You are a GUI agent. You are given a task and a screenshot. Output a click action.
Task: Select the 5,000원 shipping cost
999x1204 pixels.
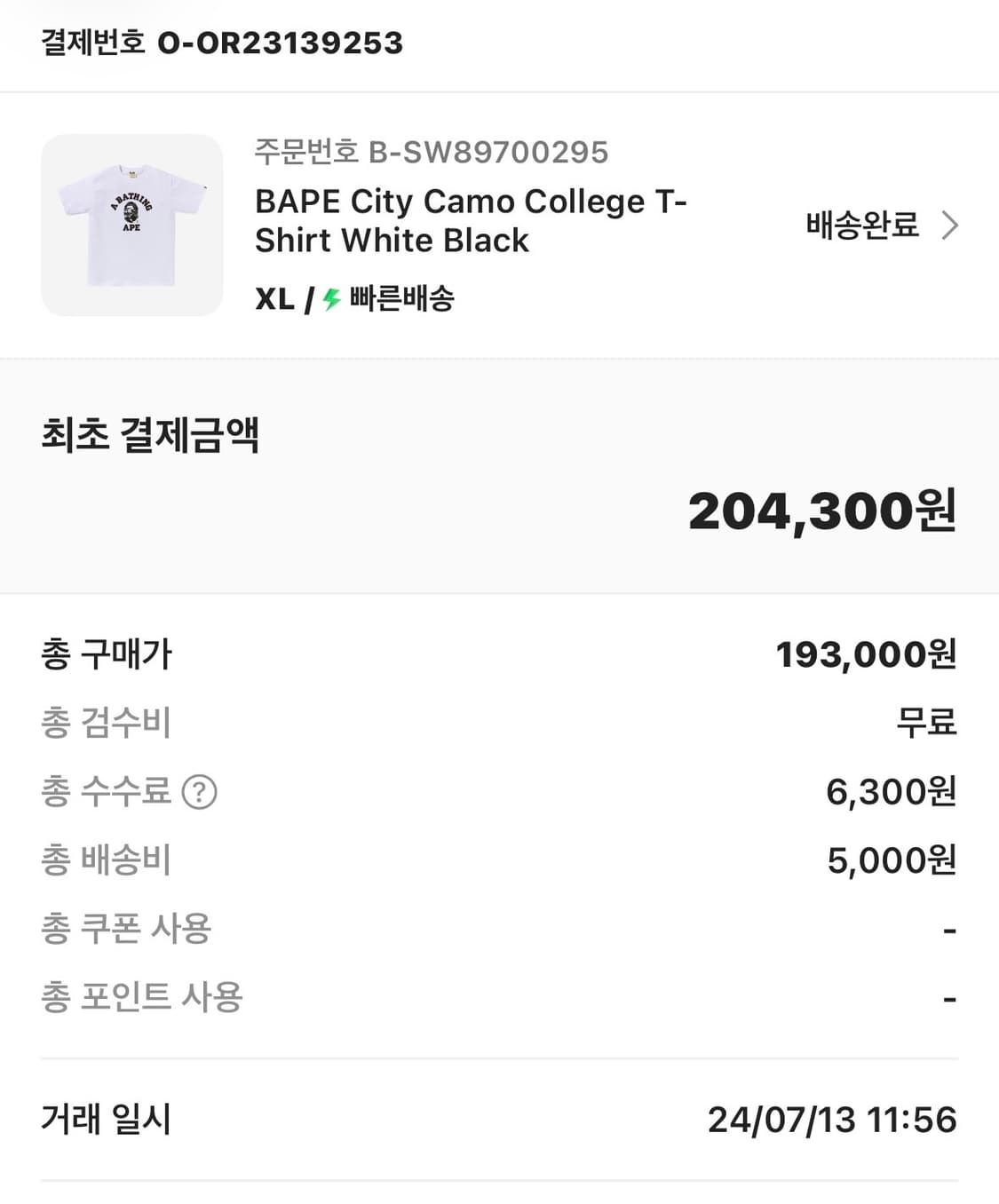click(x=893, y=859)
